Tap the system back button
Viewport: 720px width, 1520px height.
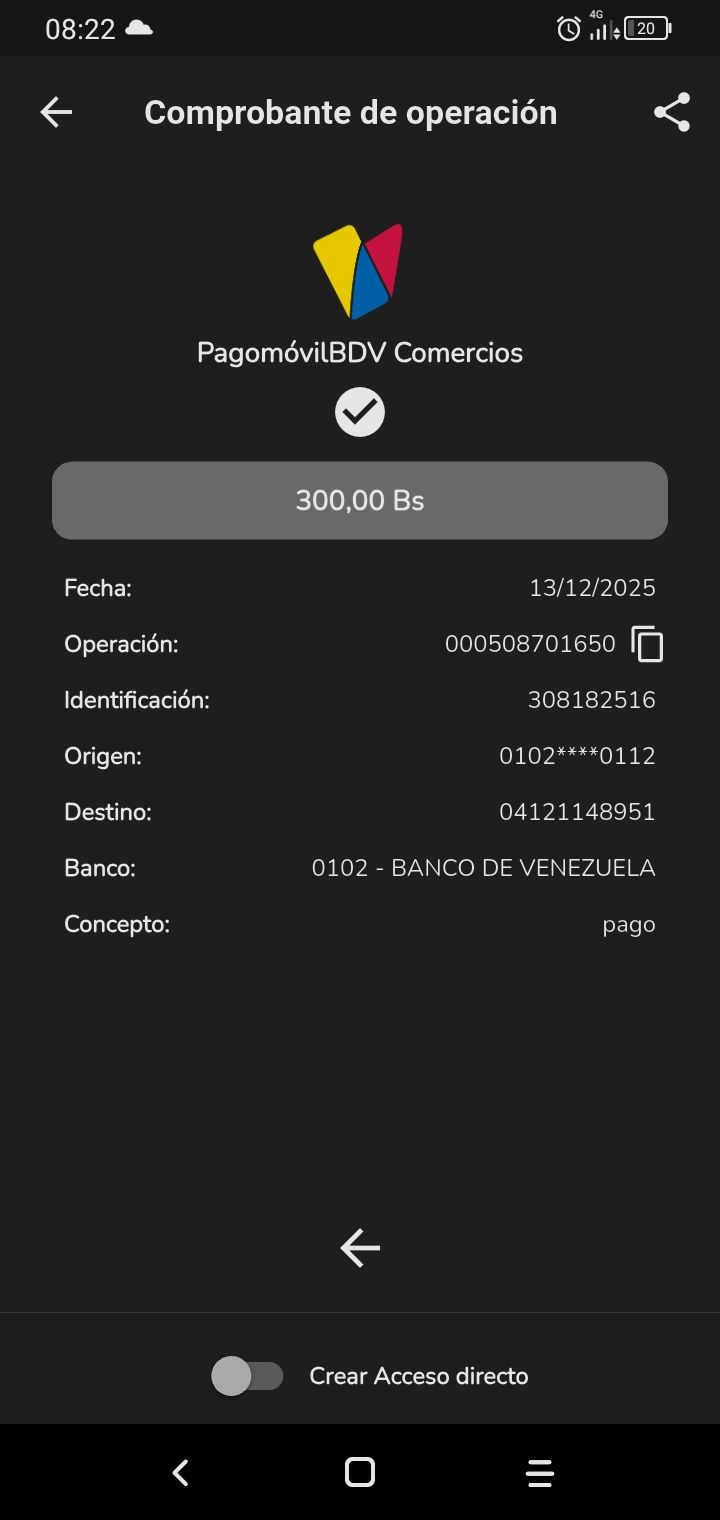pos(181,1472)
